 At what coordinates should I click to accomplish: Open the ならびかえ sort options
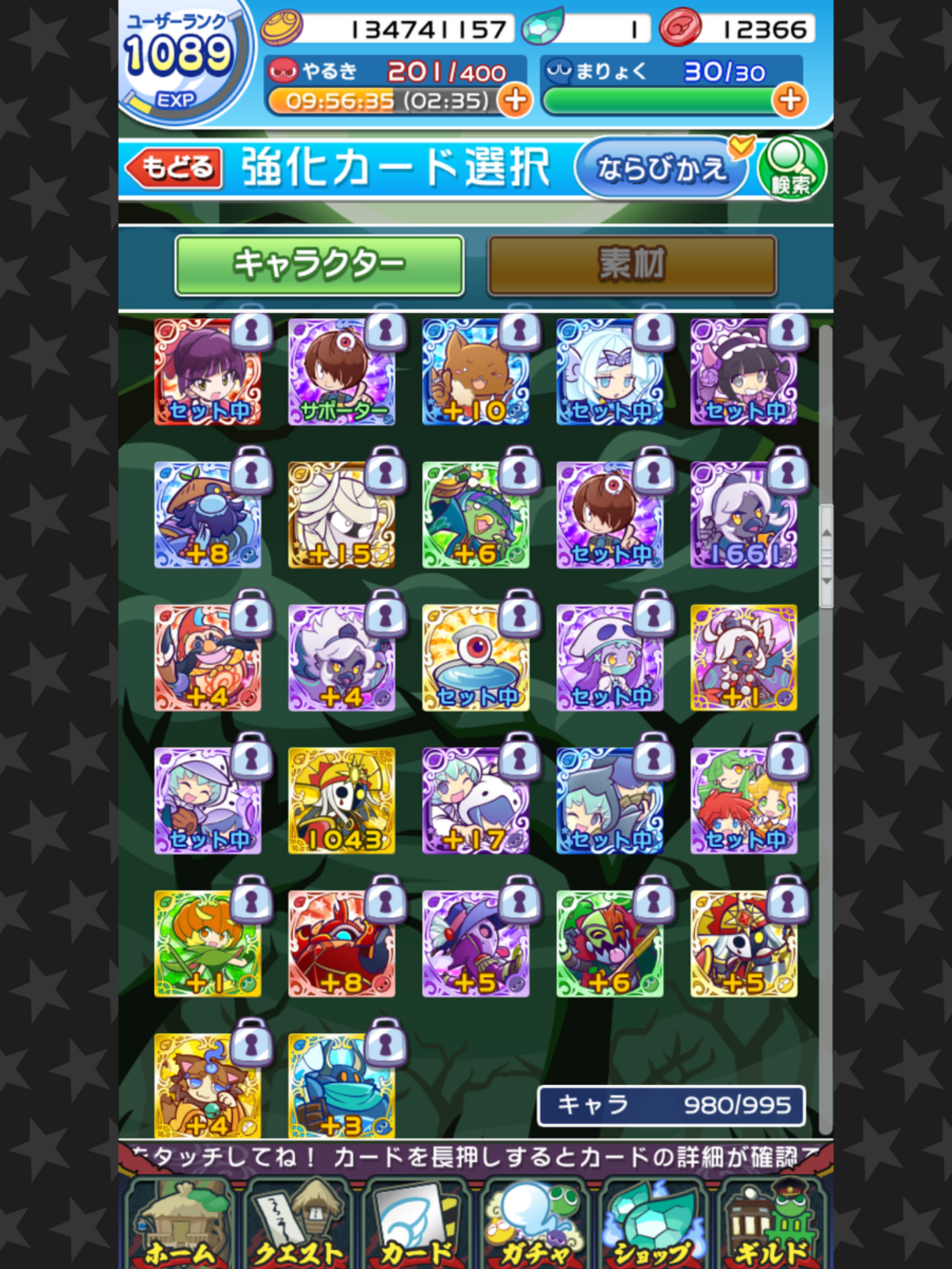pos(661,168)
